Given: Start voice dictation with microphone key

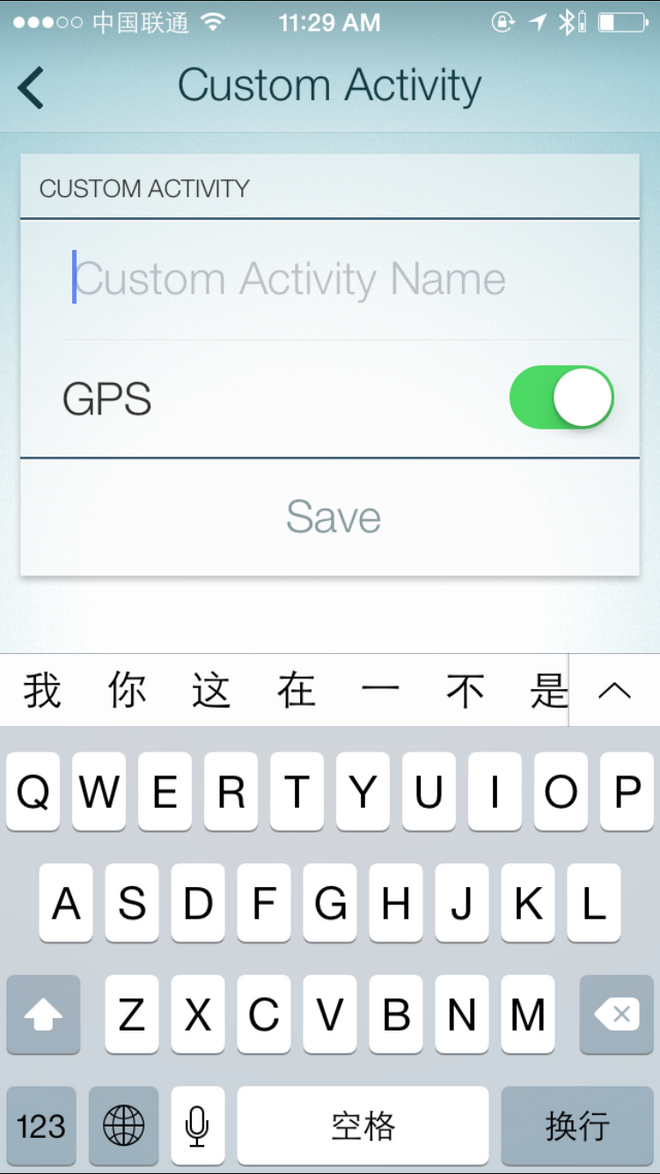Looking at the screenshot, I should pyautogui.click(x=197, y=1126).
